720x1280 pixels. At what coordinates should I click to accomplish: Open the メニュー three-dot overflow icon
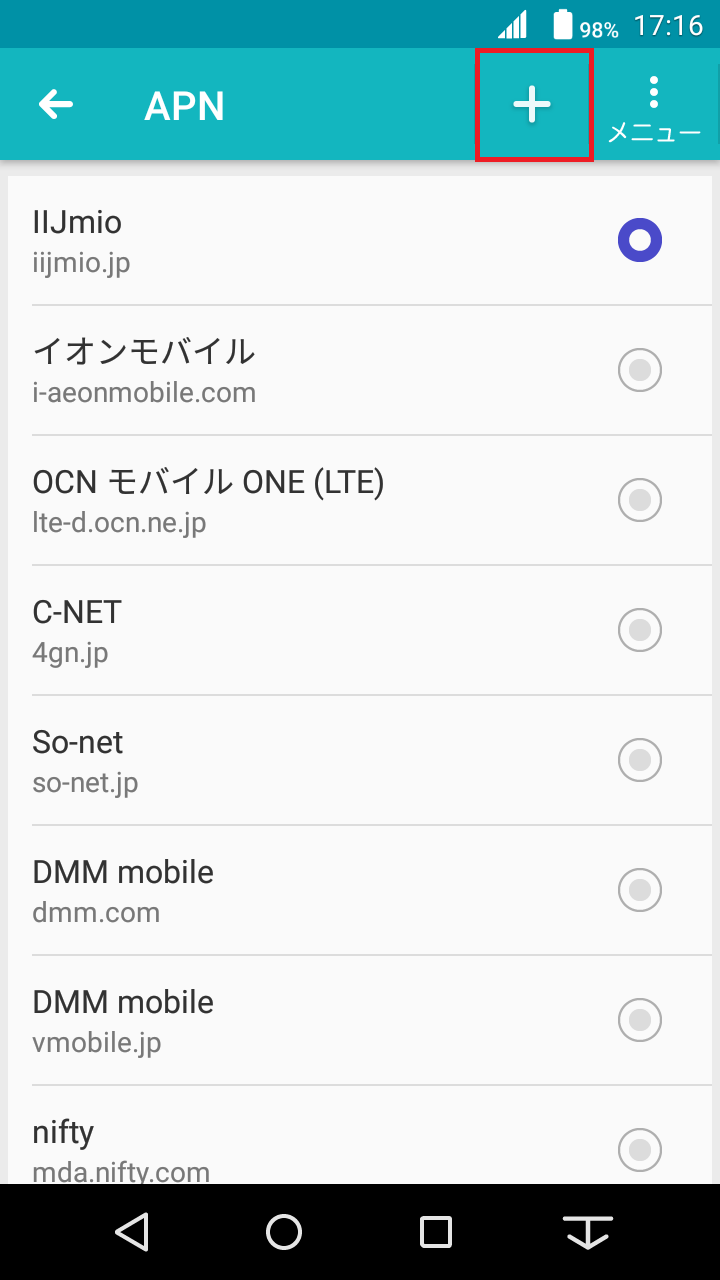653,92
